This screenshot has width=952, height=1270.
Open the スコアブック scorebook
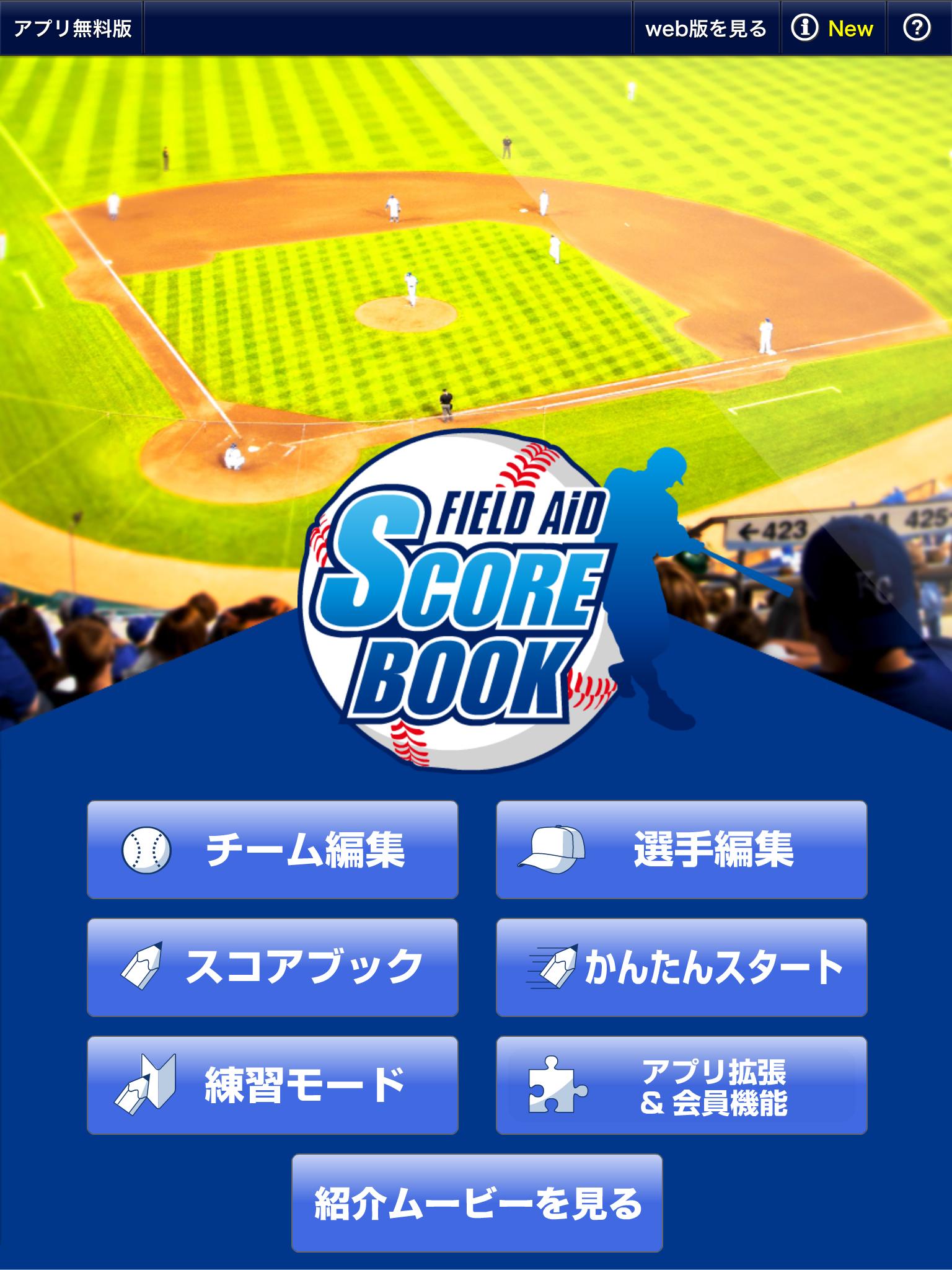click(x=273, y=967)
